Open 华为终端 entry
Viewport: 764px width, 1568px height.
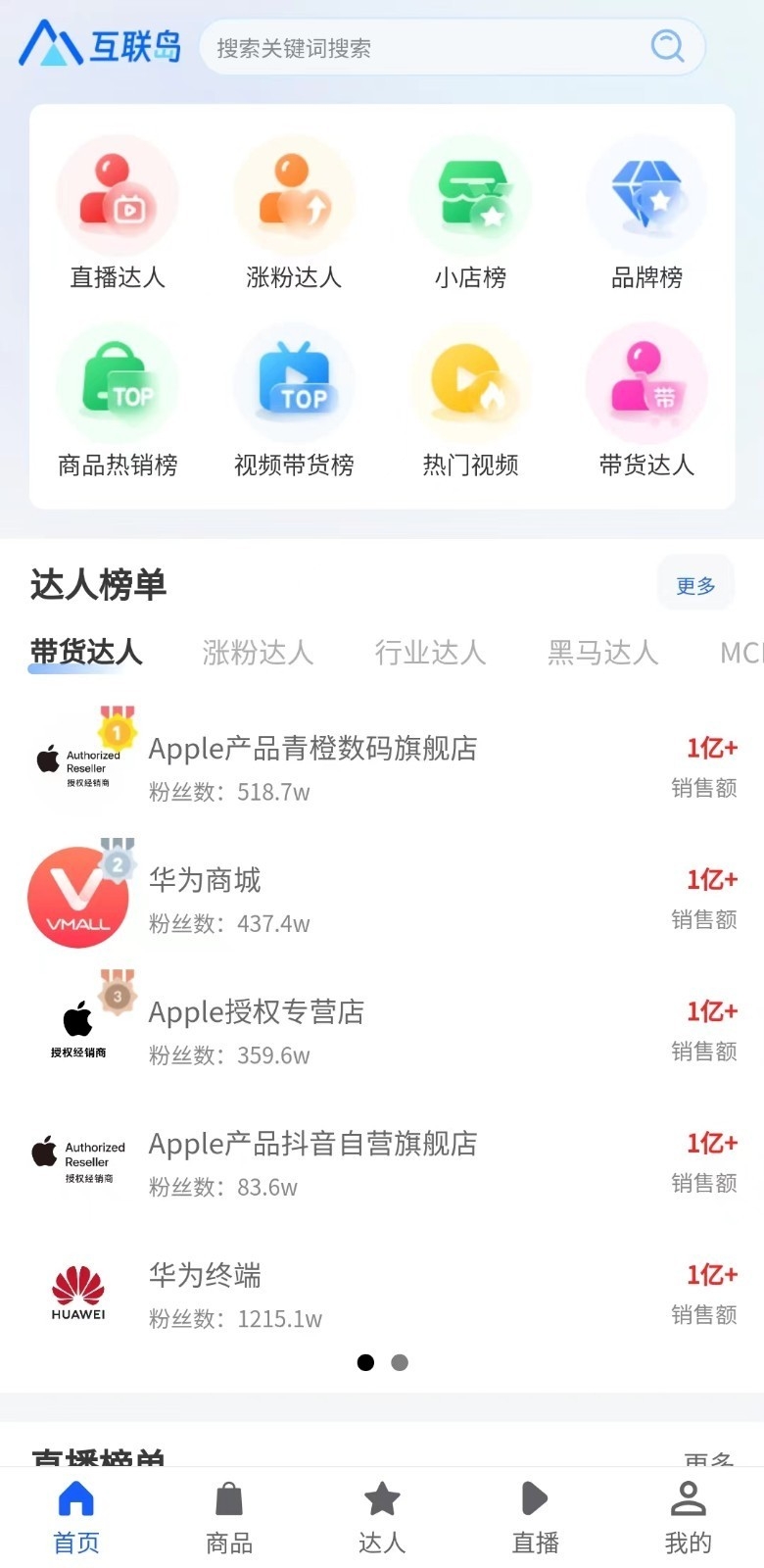[382, 1295]
